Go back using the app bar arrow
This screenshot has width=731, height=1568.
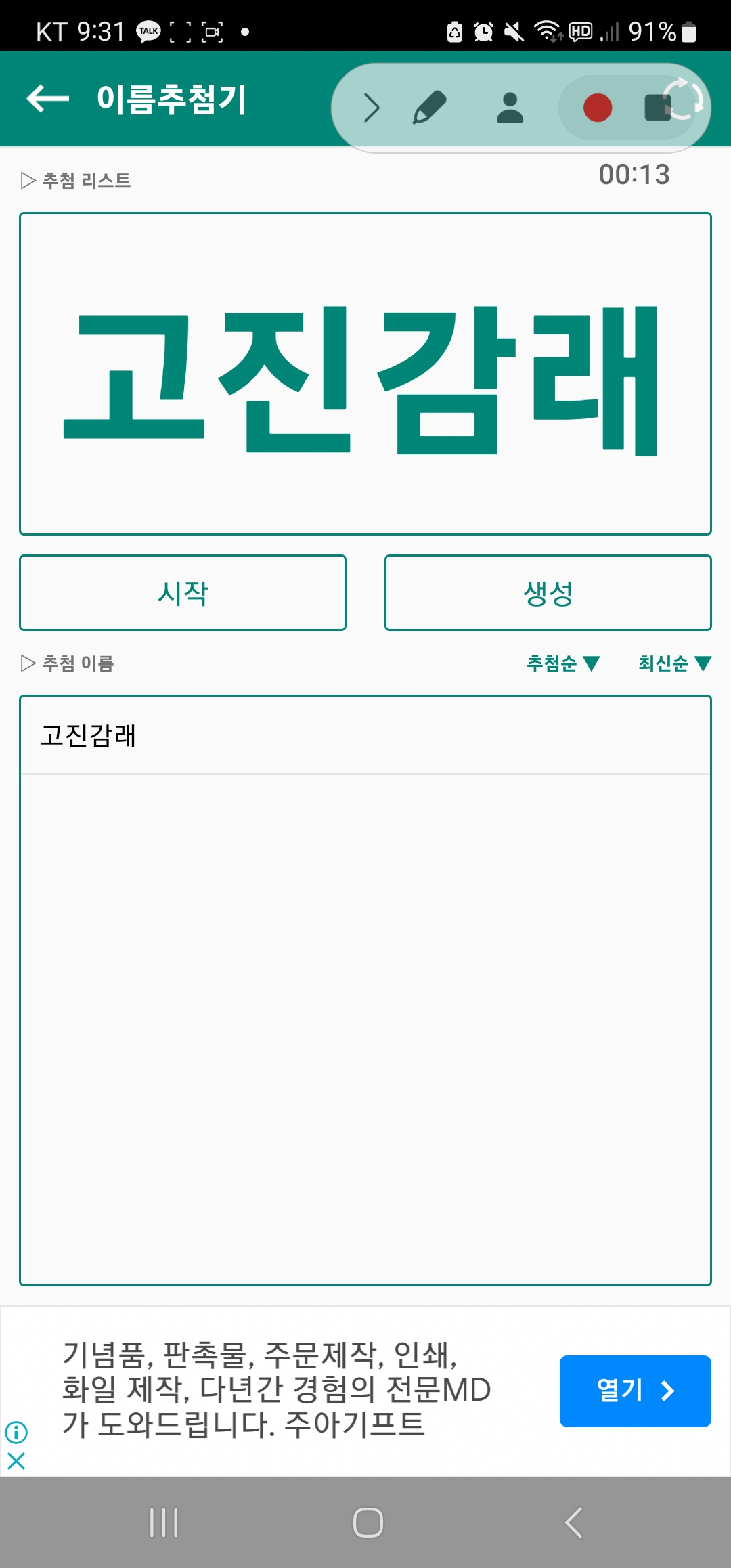pyautogui.click(x=47, y=99)
